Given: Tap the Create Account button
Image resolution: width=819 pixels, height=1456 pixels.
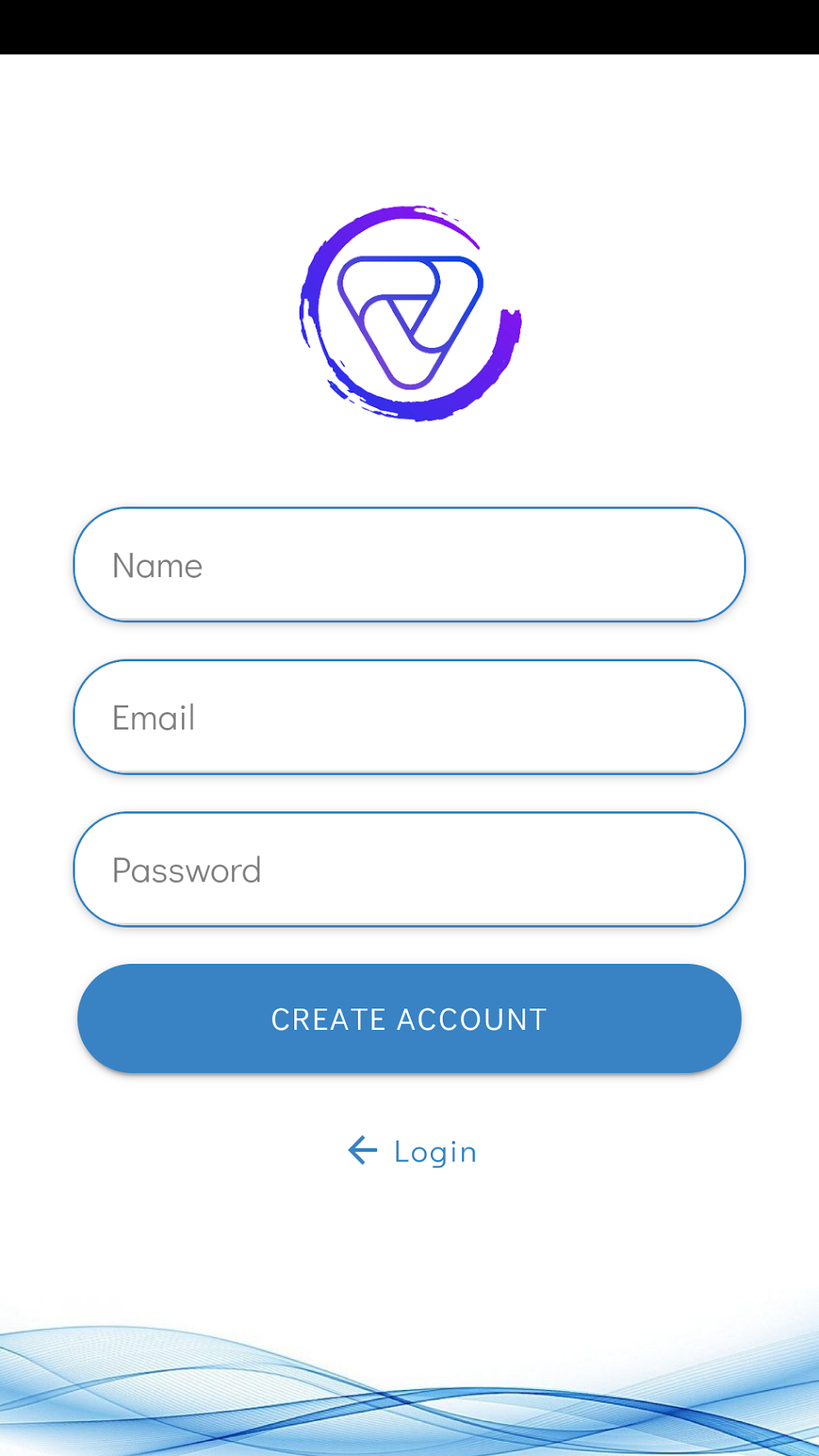Looking at the screenshot, I should (409, 1019).
